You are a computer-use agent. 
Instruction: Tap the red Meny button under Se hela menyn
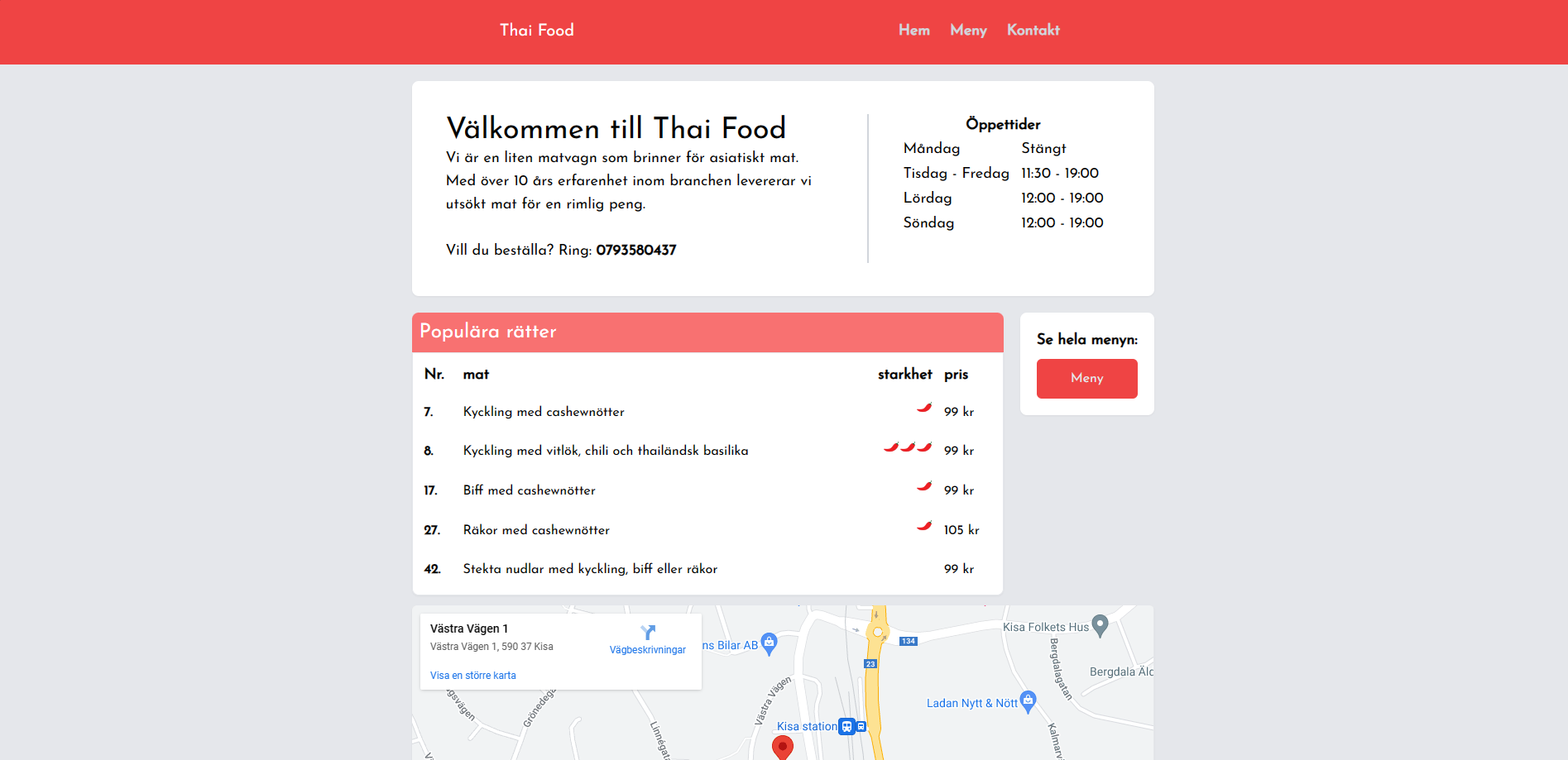point(1086,379)
